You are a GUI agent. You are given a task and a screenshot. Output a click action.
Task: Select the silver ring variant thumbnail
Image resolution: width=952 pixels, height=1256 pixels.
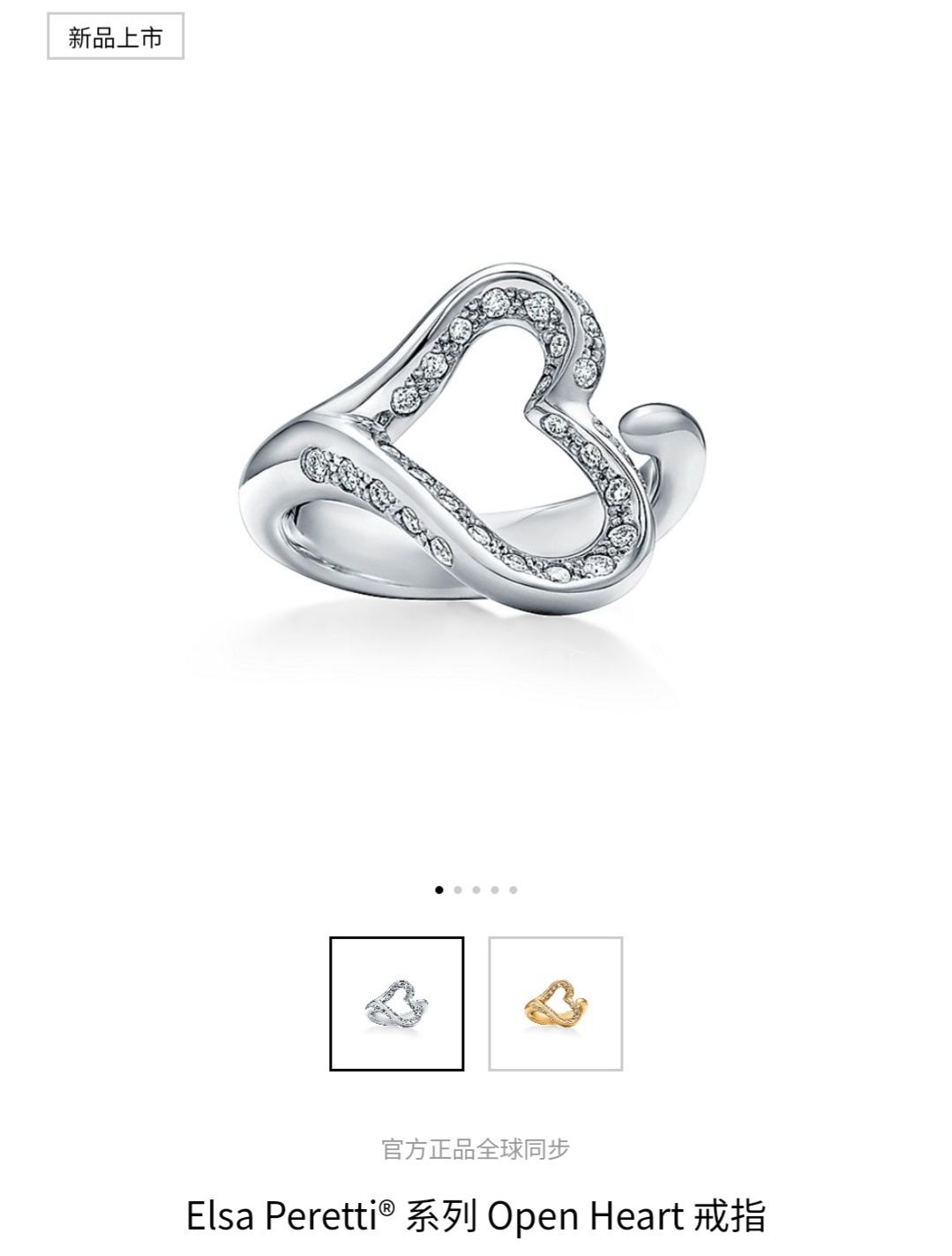397,1004
